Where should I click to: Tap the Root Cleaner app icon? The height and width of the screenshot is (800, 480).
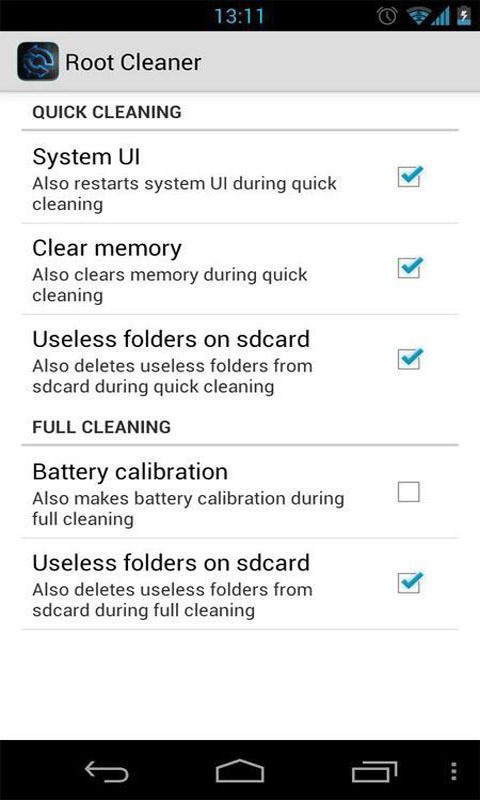click(38, 62)
